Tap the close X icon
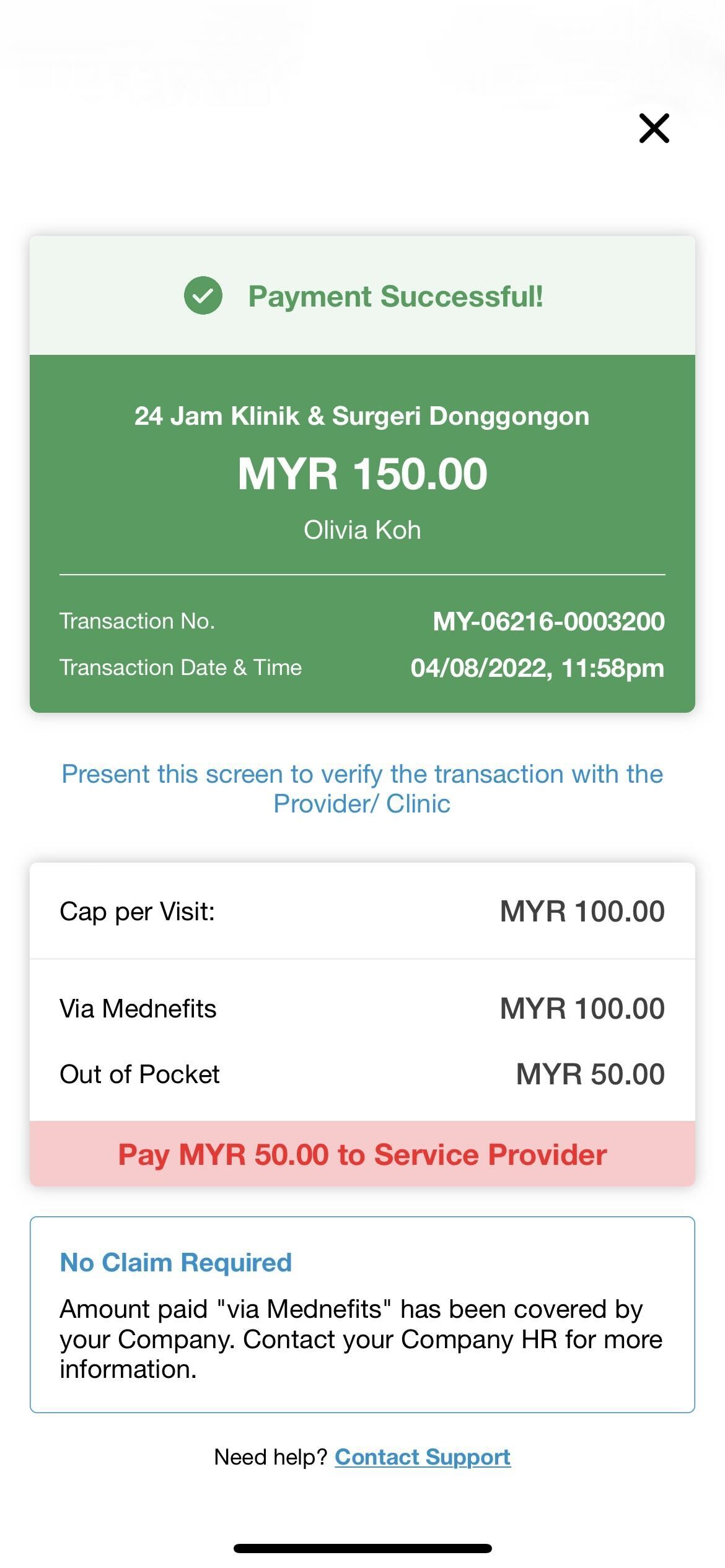Image resolution: width=725 pixels, height=1568 pixels. coord(655,129)
